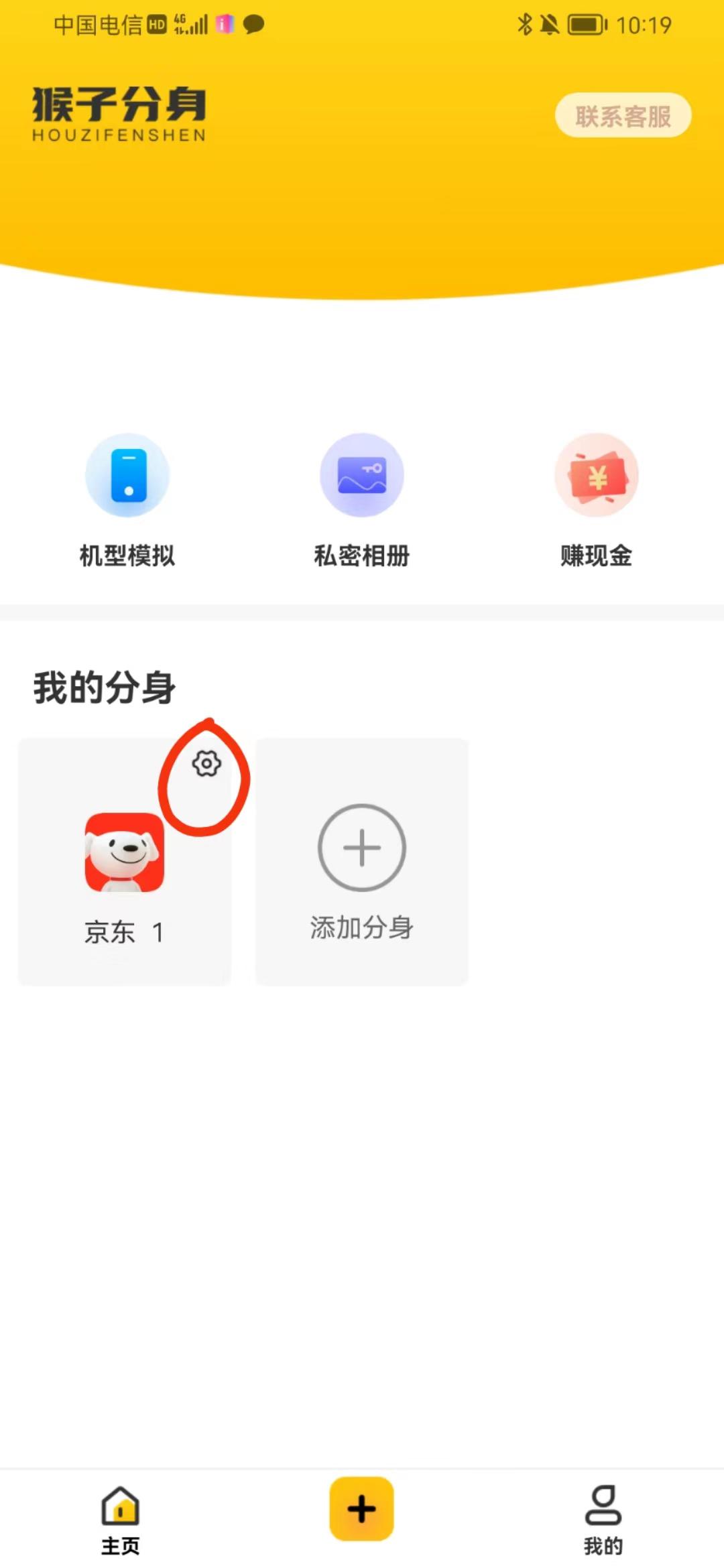Image resolution: width=724 pixels, height=1568 pixels.
Task: Open settings gear on the 京东 1 clone
Action: [206, 764]
